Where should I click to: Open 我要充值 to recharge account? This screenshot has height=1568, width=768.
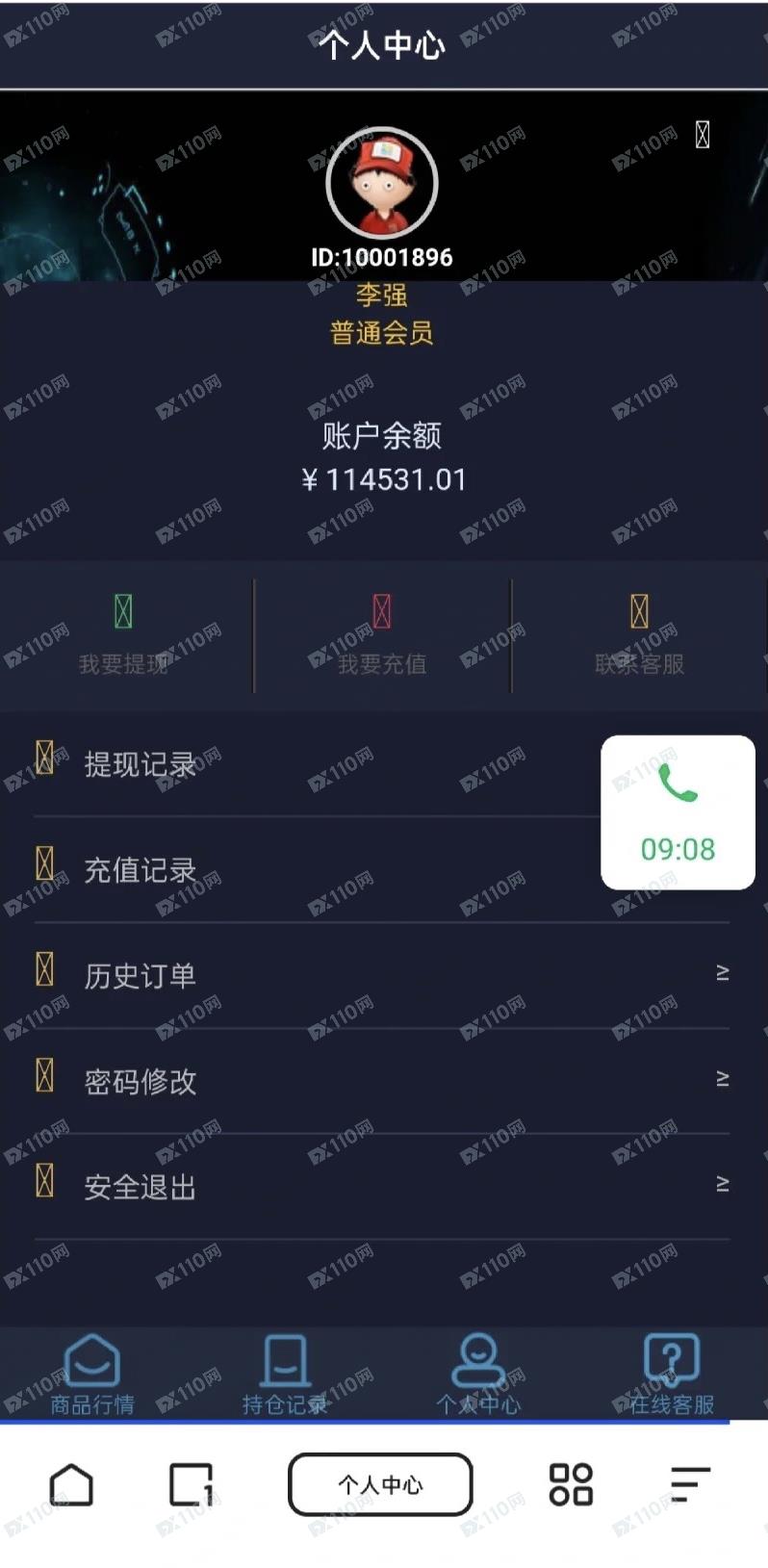[x=382, y=635]
